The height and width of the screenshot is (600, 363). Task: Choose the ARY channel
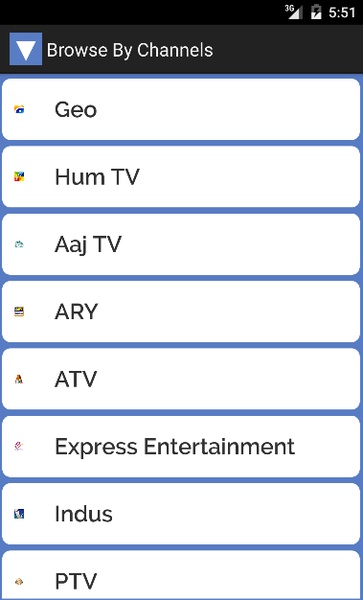[x=181, y=311]
